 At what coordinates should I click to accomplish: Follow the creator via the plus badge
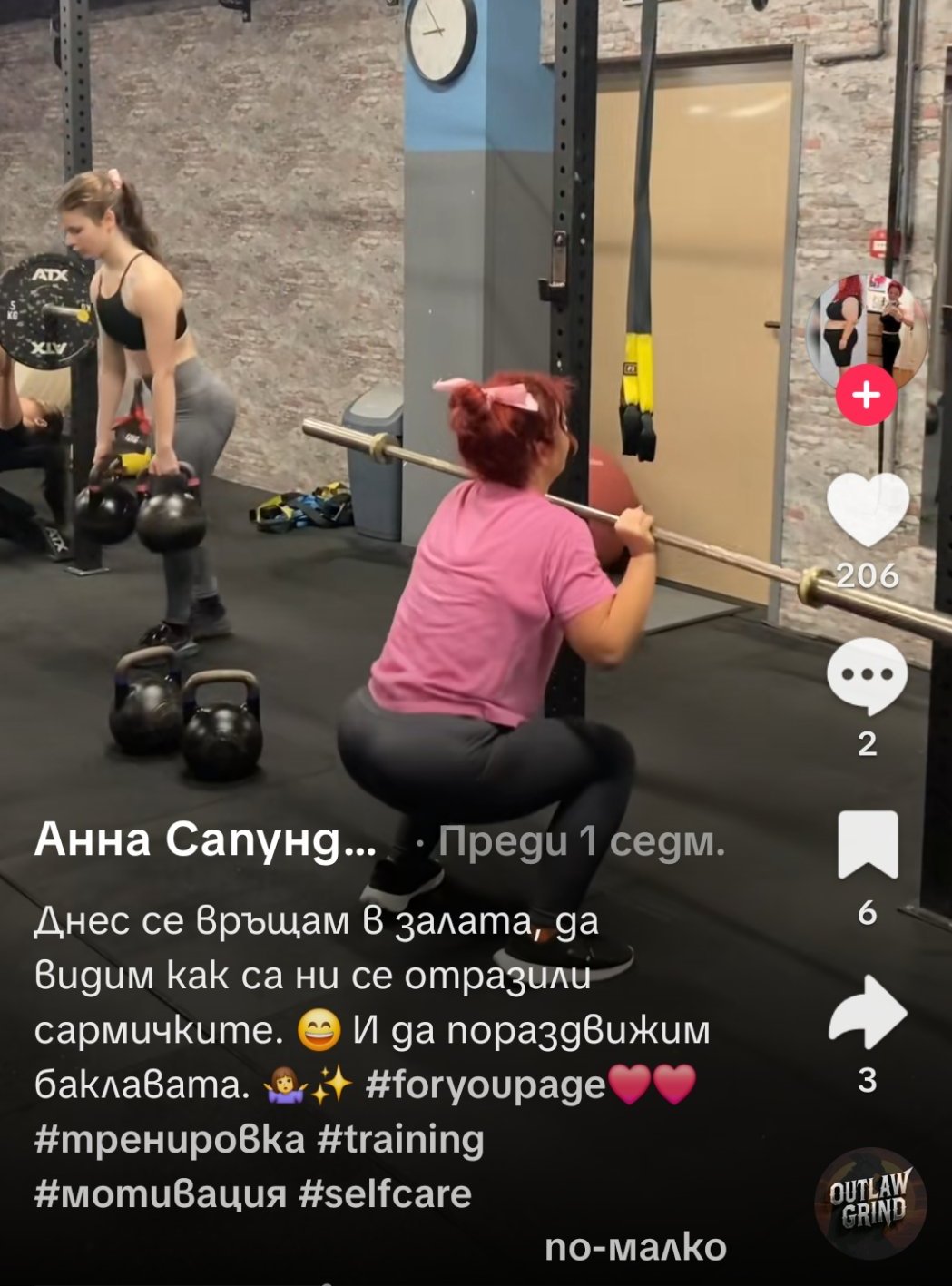(866, 396)
